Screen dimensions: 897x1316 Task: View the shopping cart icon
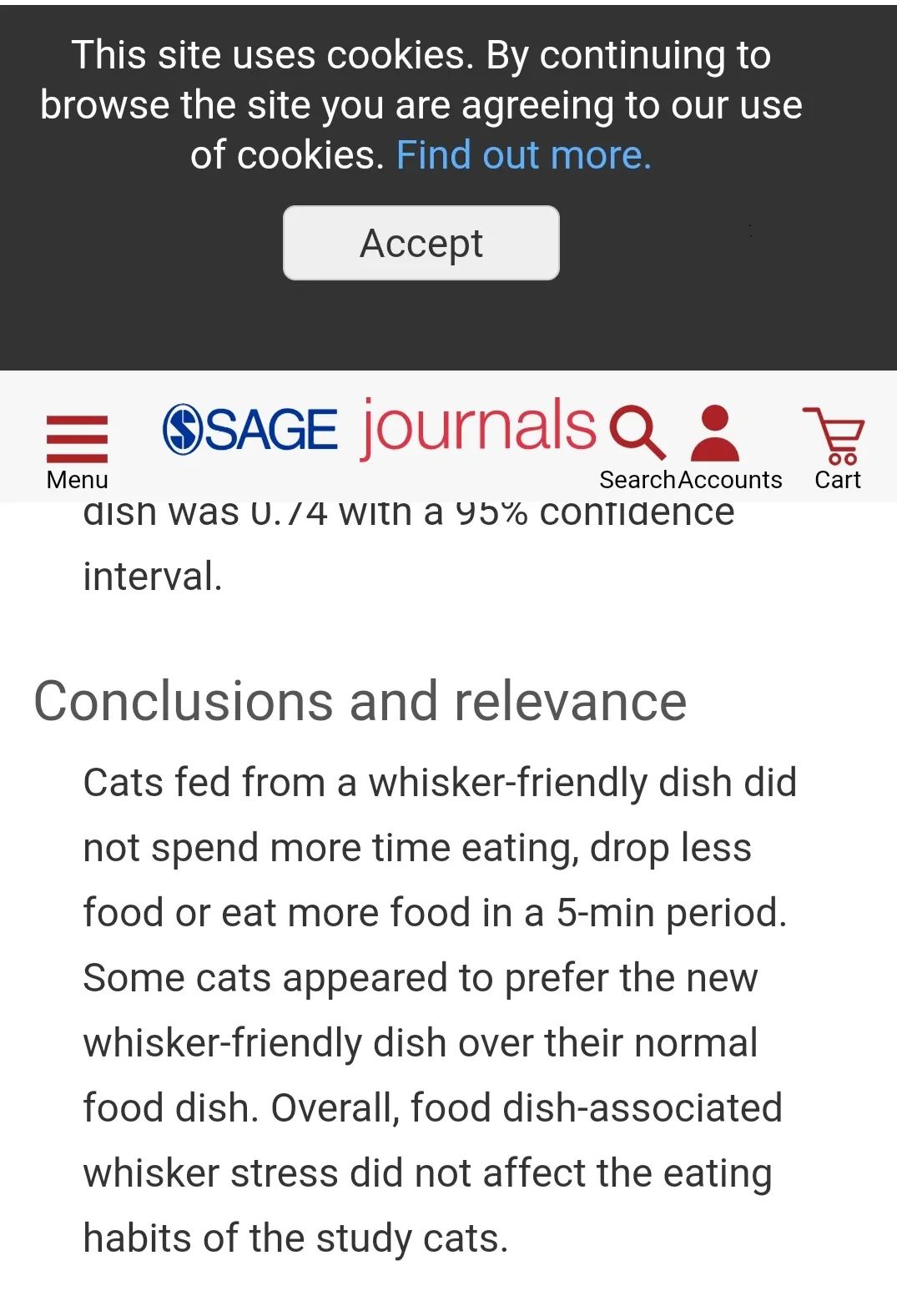coord(838,435)
